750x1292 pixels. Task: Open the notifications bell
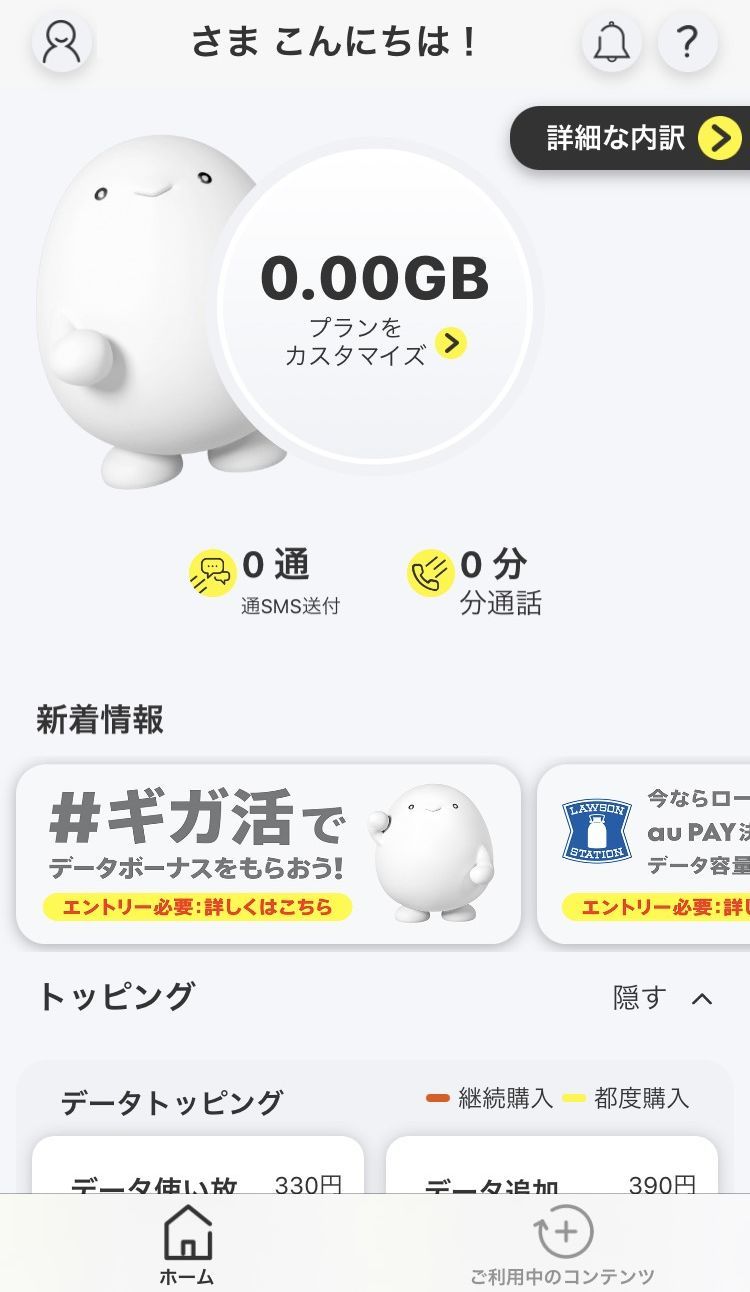point(611,42)
